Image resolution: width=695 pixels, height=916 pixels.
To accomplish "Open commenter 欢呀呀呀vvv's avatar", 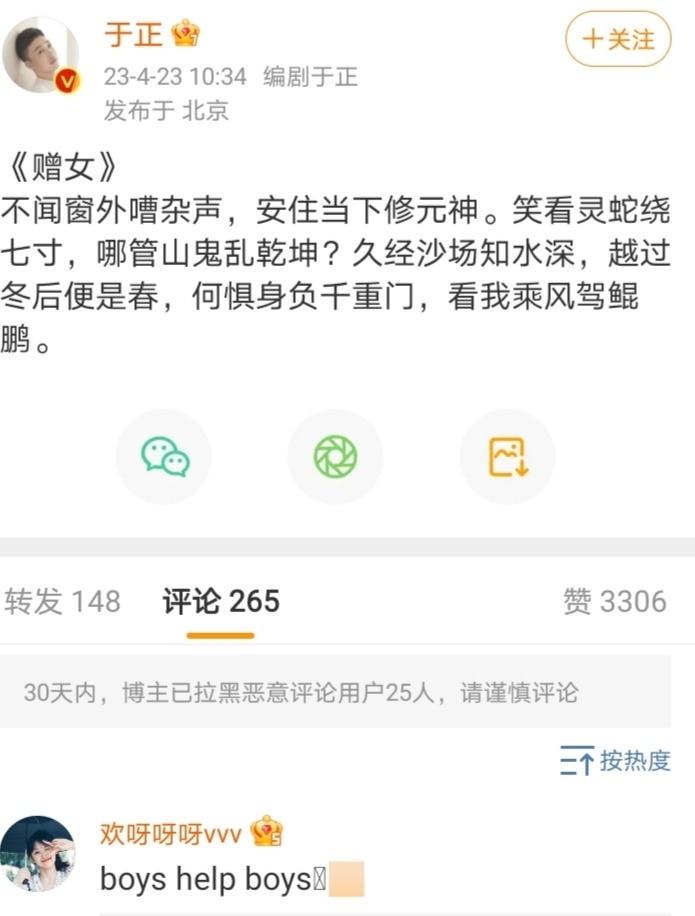I will coord(37,853).
